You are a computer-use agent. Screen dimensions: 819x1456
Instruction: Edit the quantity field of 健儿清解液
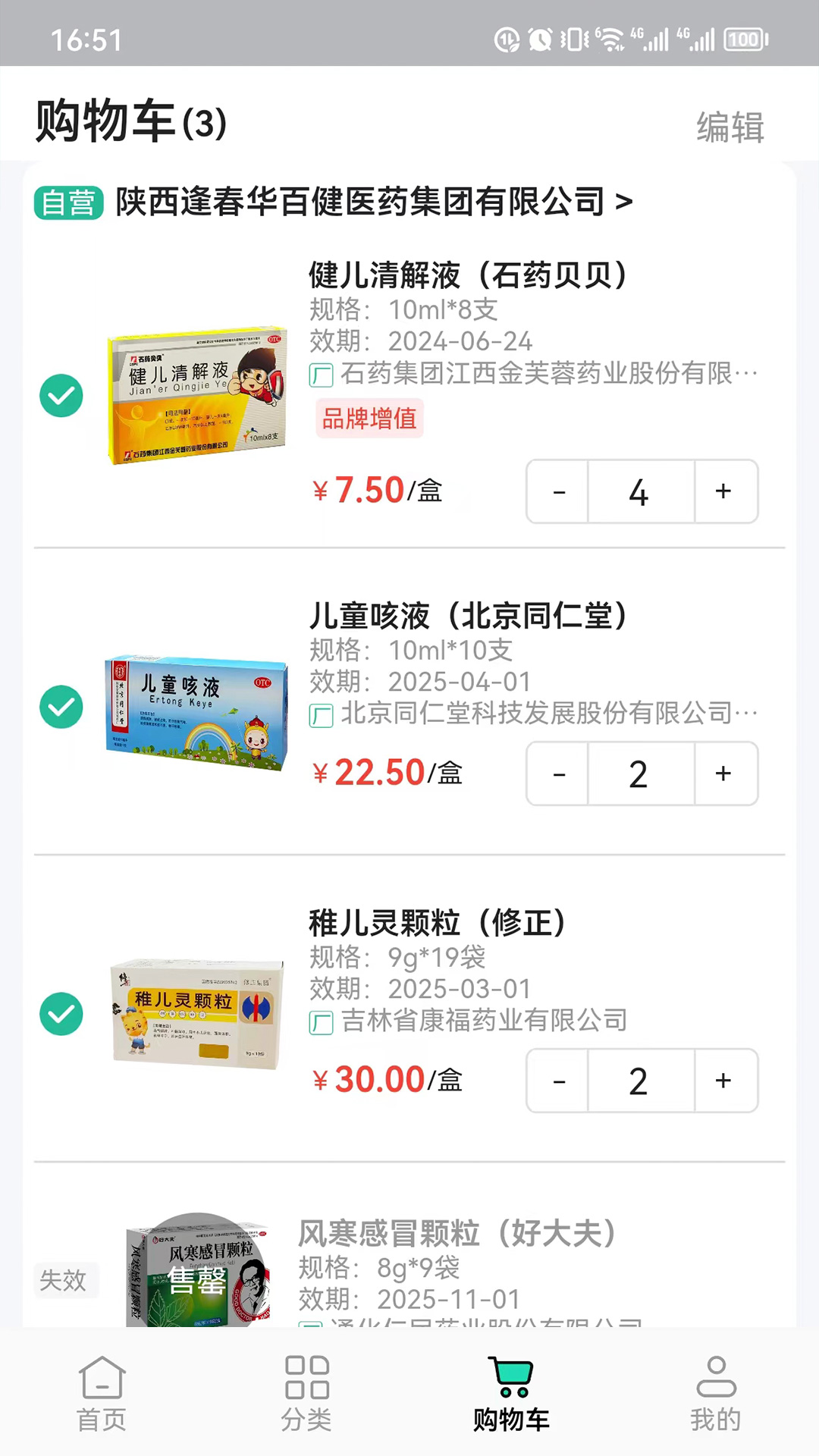[639, 491]
